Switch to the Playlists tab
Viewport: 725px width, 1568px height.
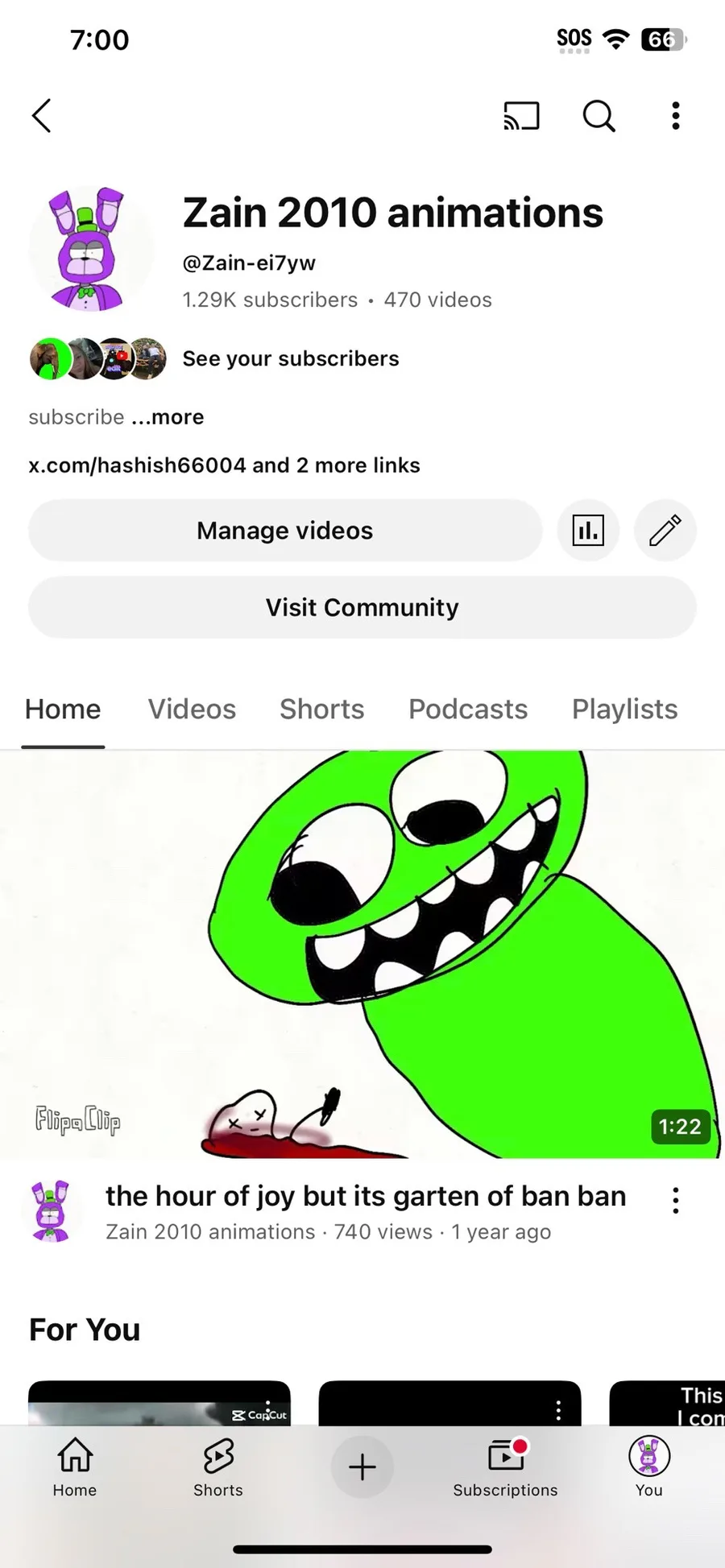624,709
